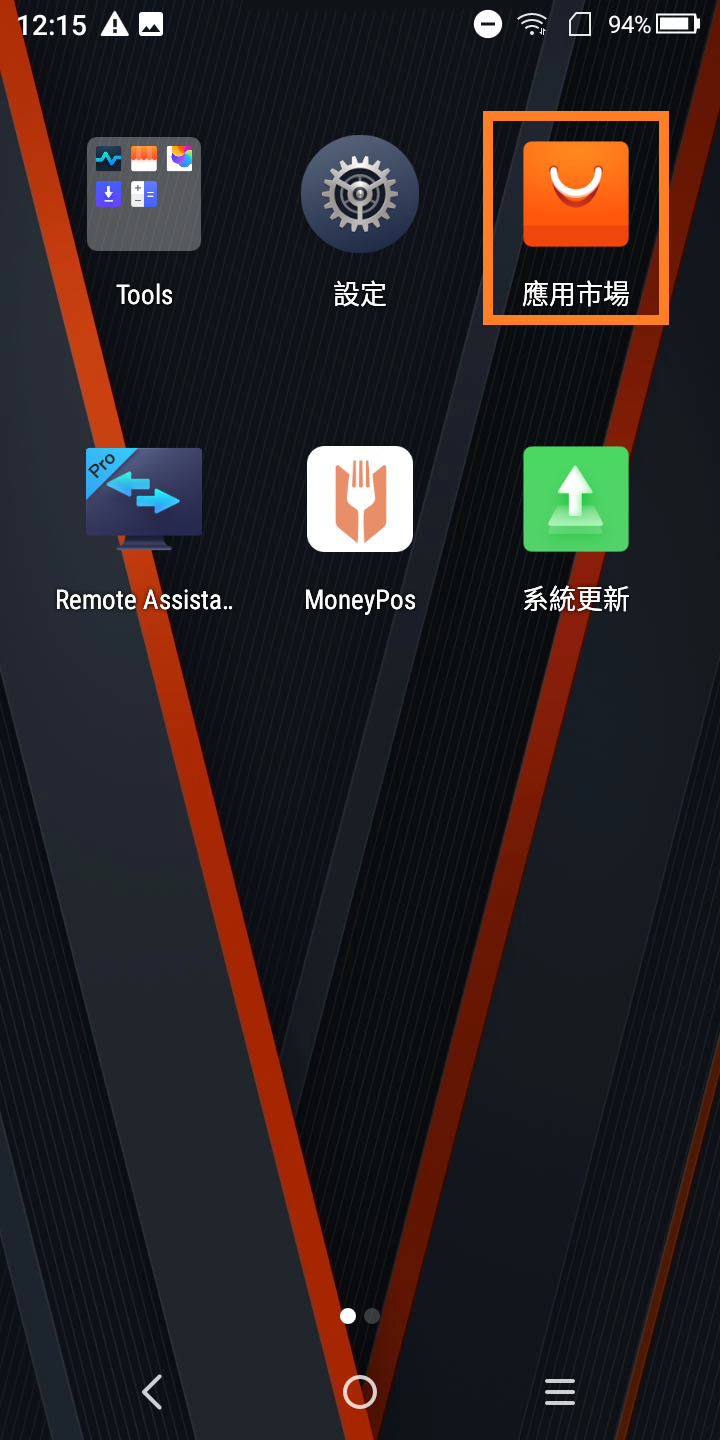This screenshot has height=1440, width=720.
Task: Tap the back navigation button
Action: (x=152, y=1391)
